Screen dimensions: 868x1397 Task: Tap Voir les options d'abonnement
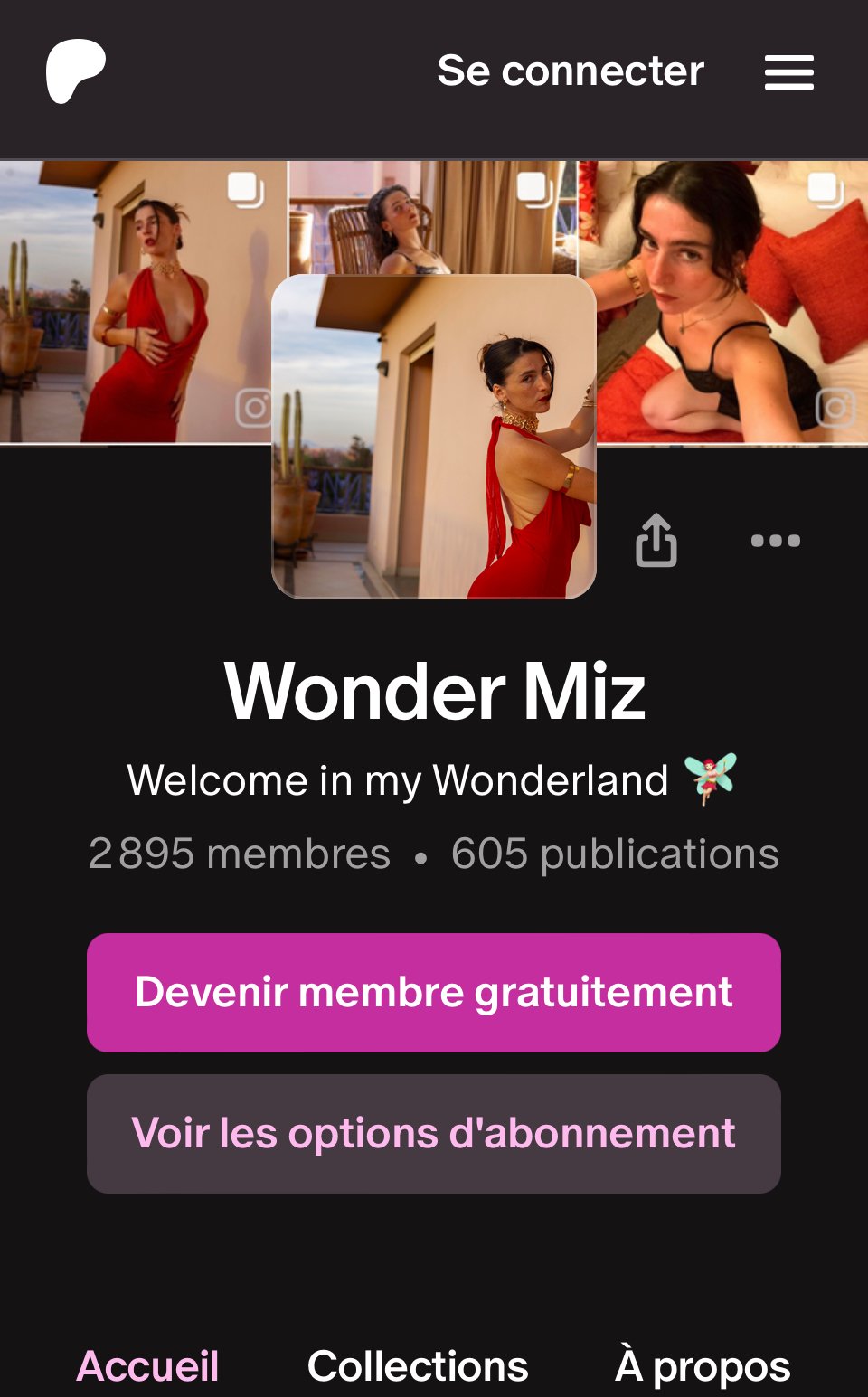[x=434, y=1133]
